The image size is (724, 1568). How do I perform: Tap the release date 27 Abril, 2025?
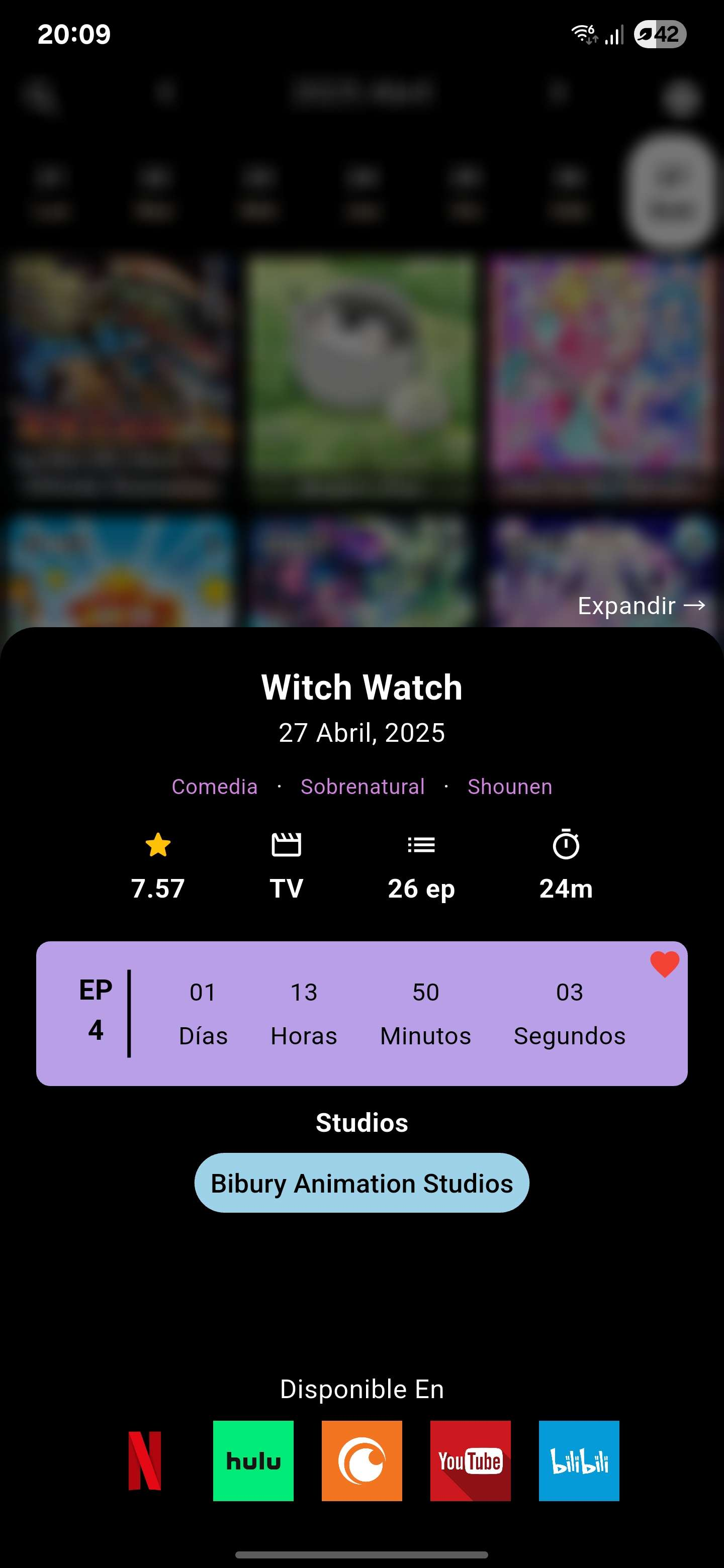[x=361, y=733]
